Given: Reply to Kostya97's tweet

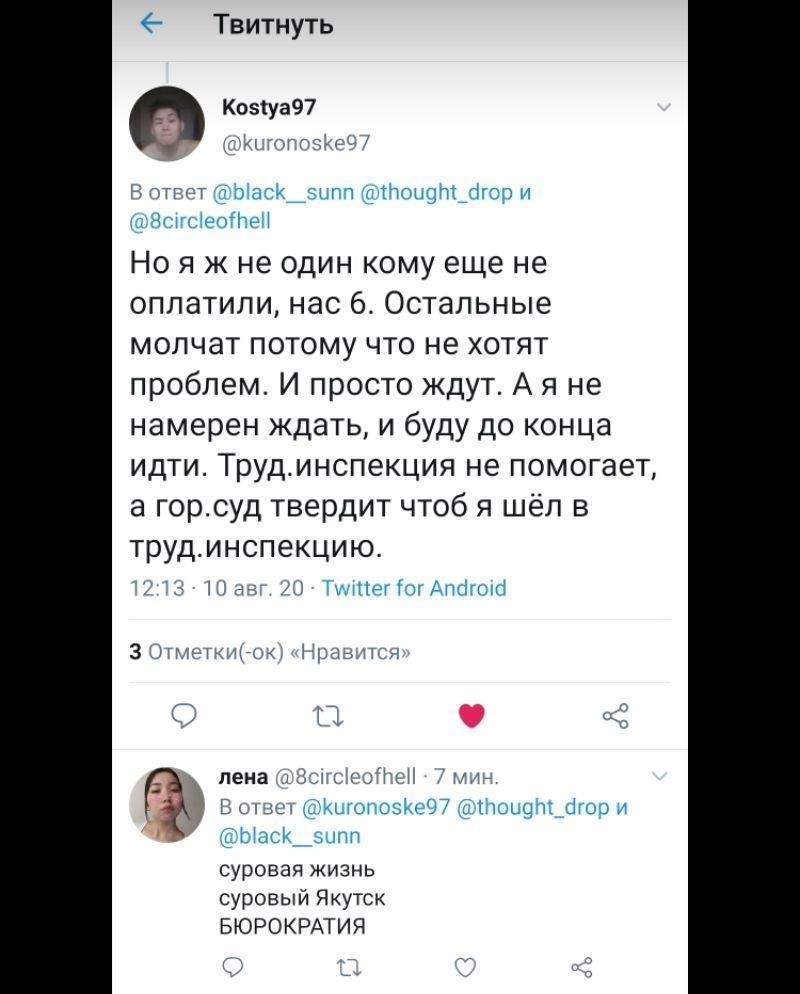Looking at the screenshot, I should point(183,715).
